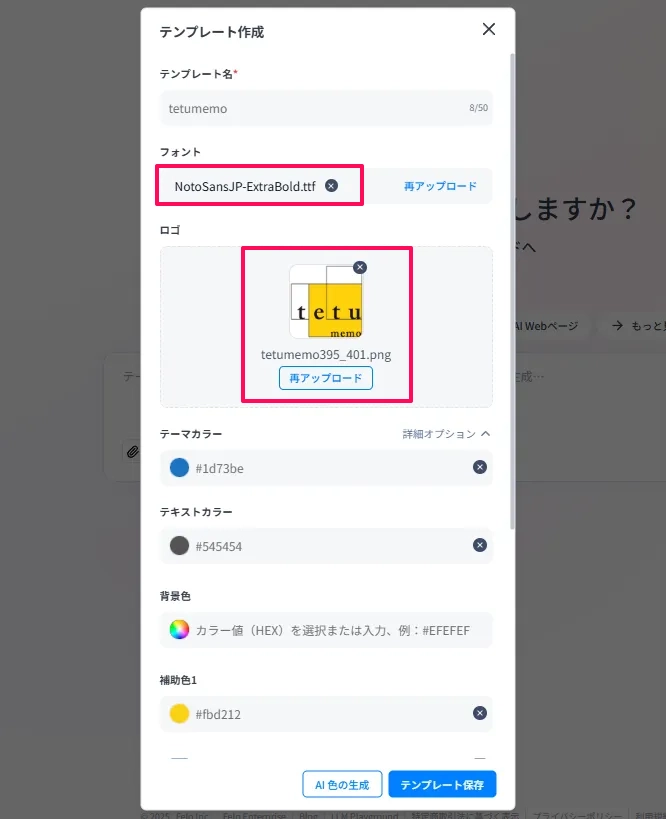Remove the uploaded tetumemo logo image
The height and width of the screenshot is (819, 666).
(360, 267)
